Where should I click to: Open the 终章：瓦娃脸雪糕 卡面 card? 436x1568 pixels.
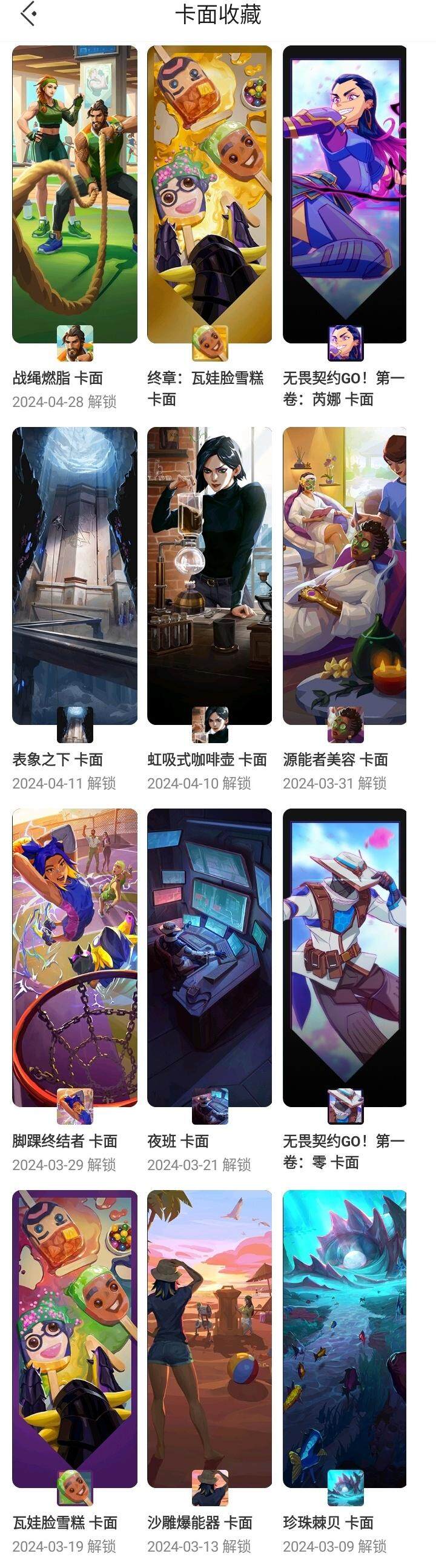pos(209,195)
